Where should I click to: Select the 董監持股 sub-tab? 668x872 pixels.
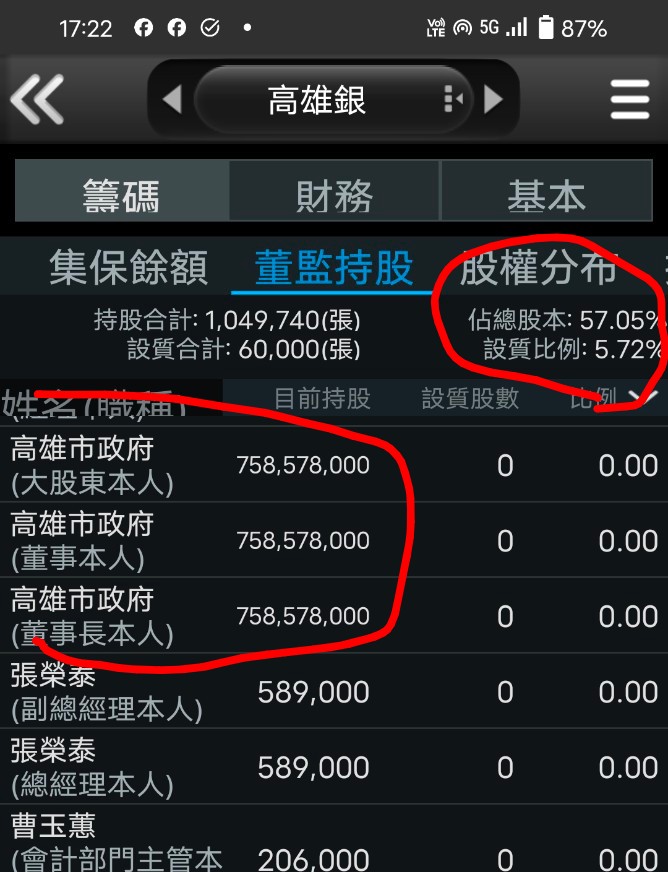click(x=333, y=268)
